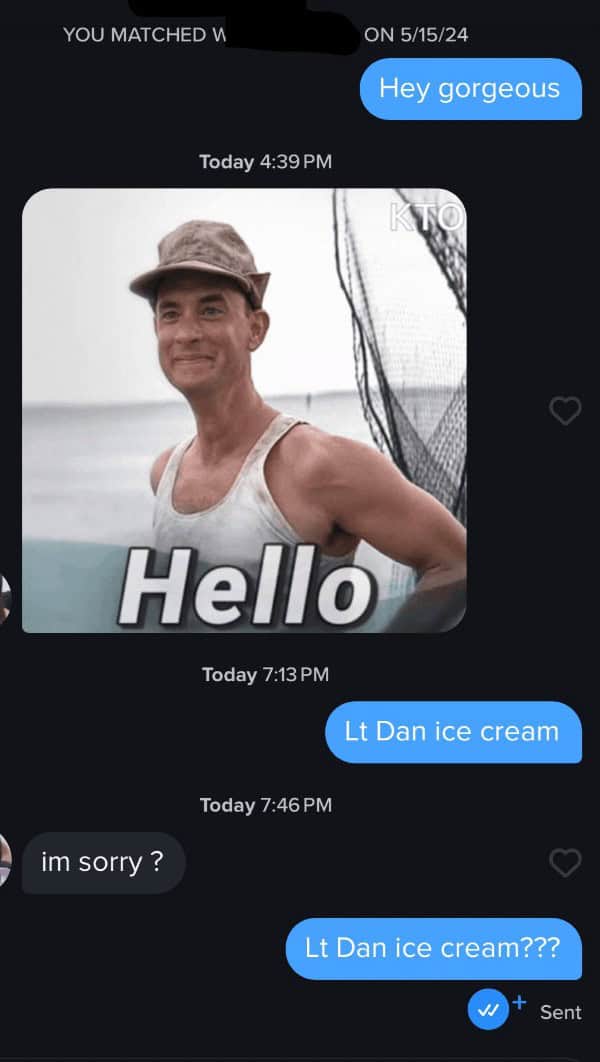
Task: Get read receipts via the blue checkmark
Action: point(489,1011)
